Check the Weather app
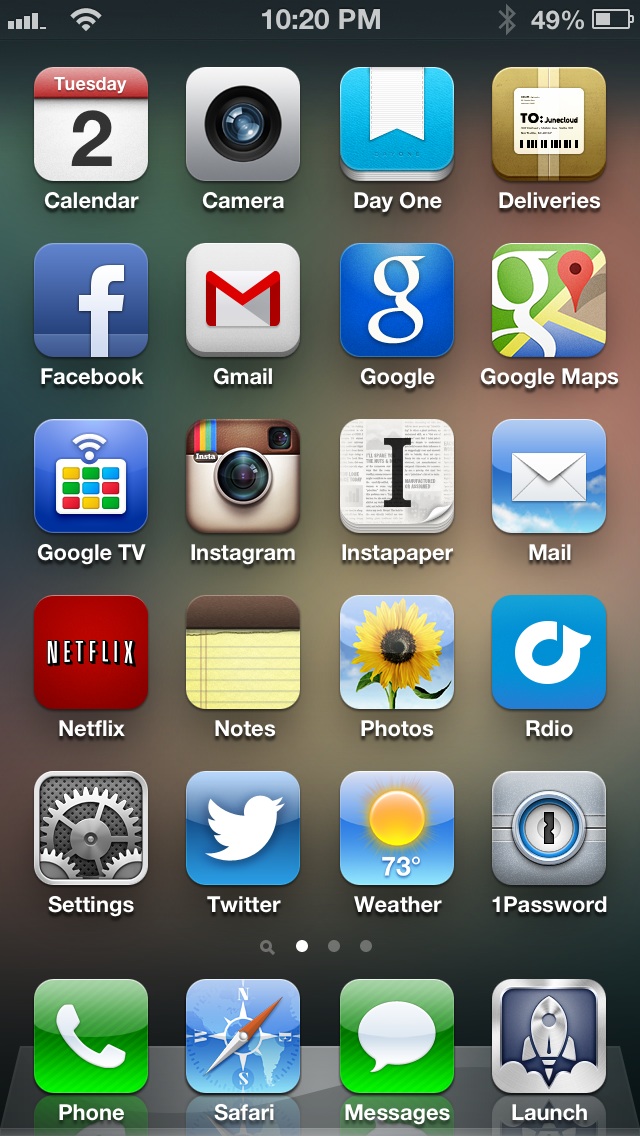The width and height of the screenshot is (640, 1136). click(x=396, y=828)
